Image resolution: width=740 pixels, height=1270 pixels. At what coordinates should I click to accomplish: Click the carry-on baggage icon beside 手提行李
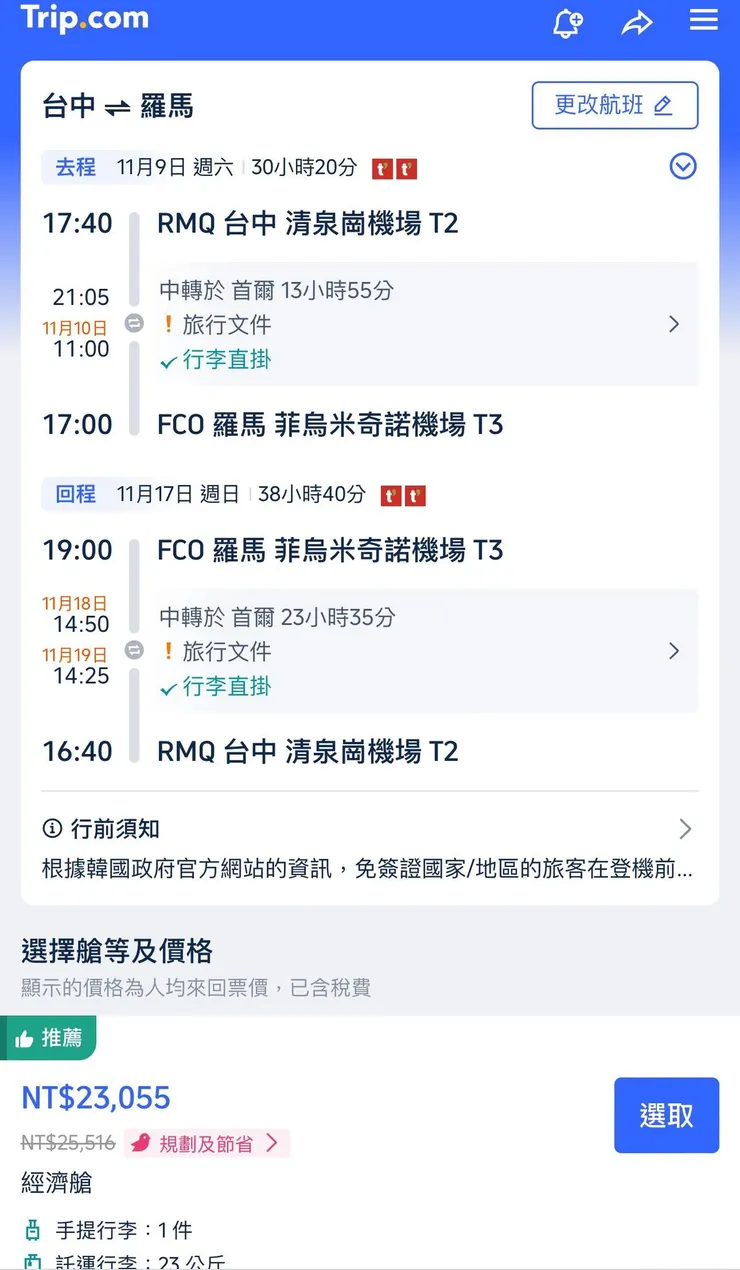pyautogui.click(x=31, y=1230)
